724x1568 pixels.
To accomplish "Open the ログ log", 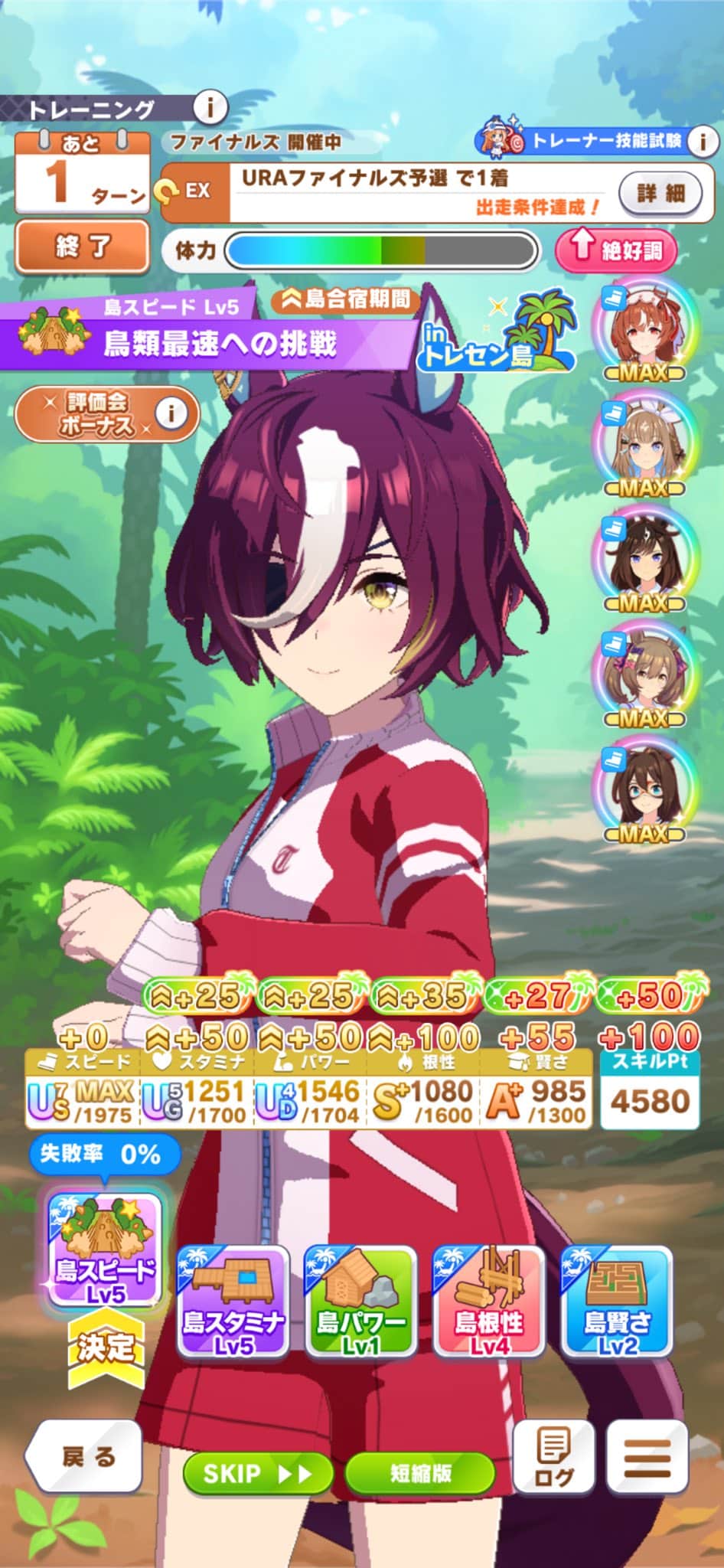I will pos(553,1457).
